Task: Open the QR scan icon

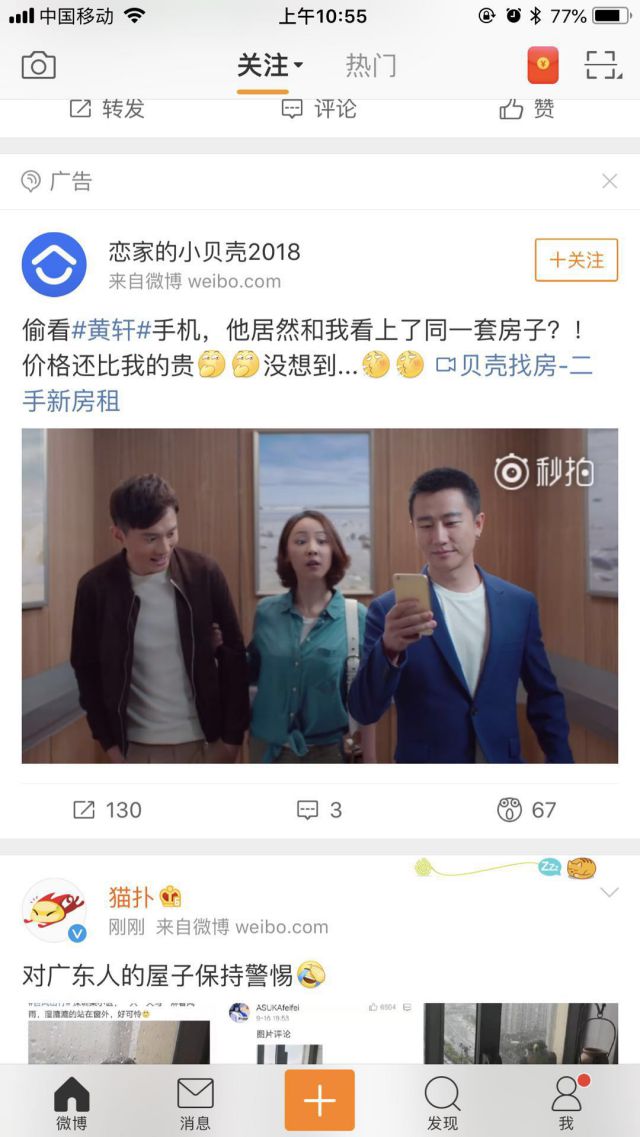Action: click(602, 66)
